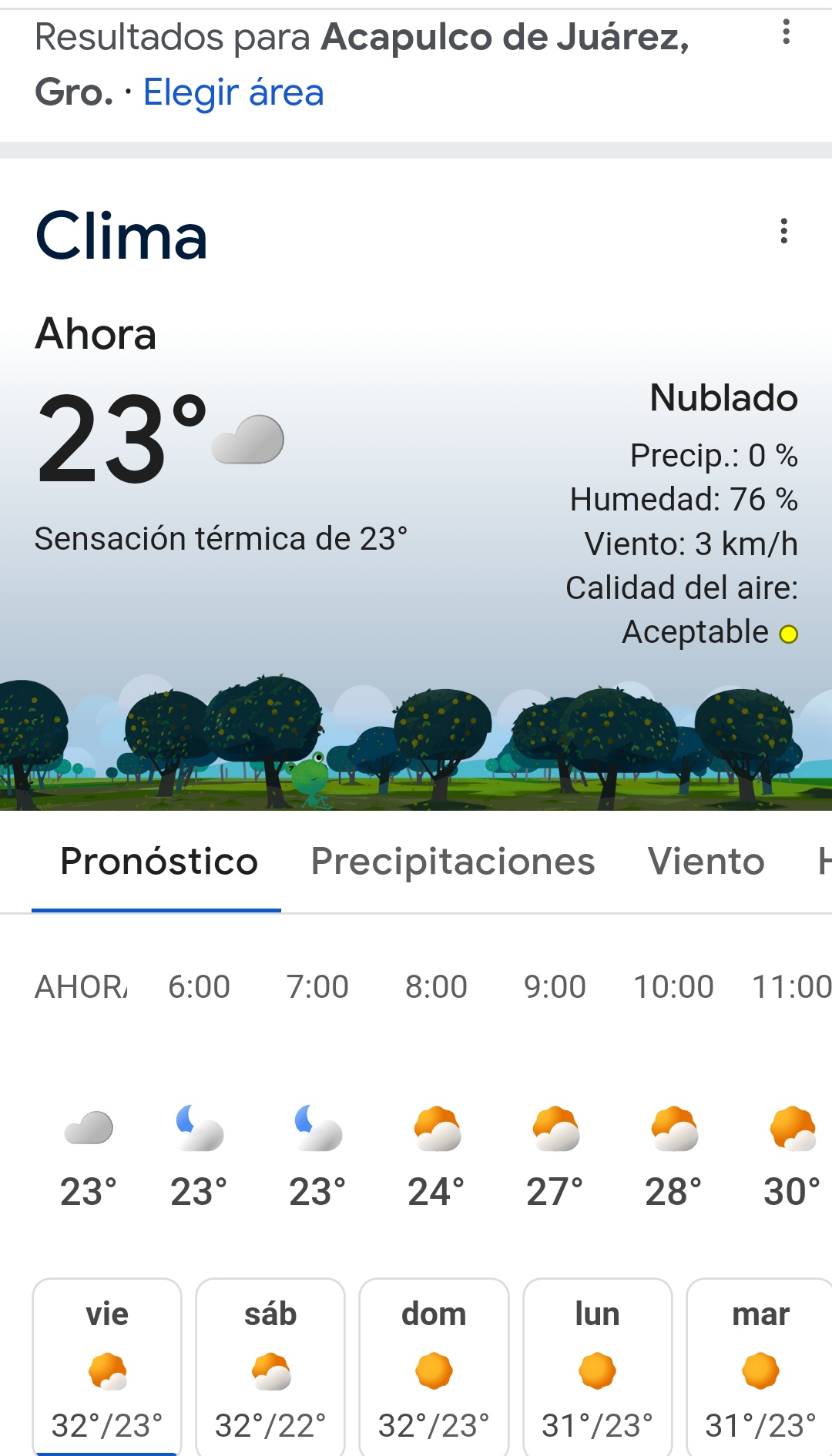The width and height of the screenshot is (832, 1456).
Task: Switch to the Precipitaciones tab
Action: point(453,862)
